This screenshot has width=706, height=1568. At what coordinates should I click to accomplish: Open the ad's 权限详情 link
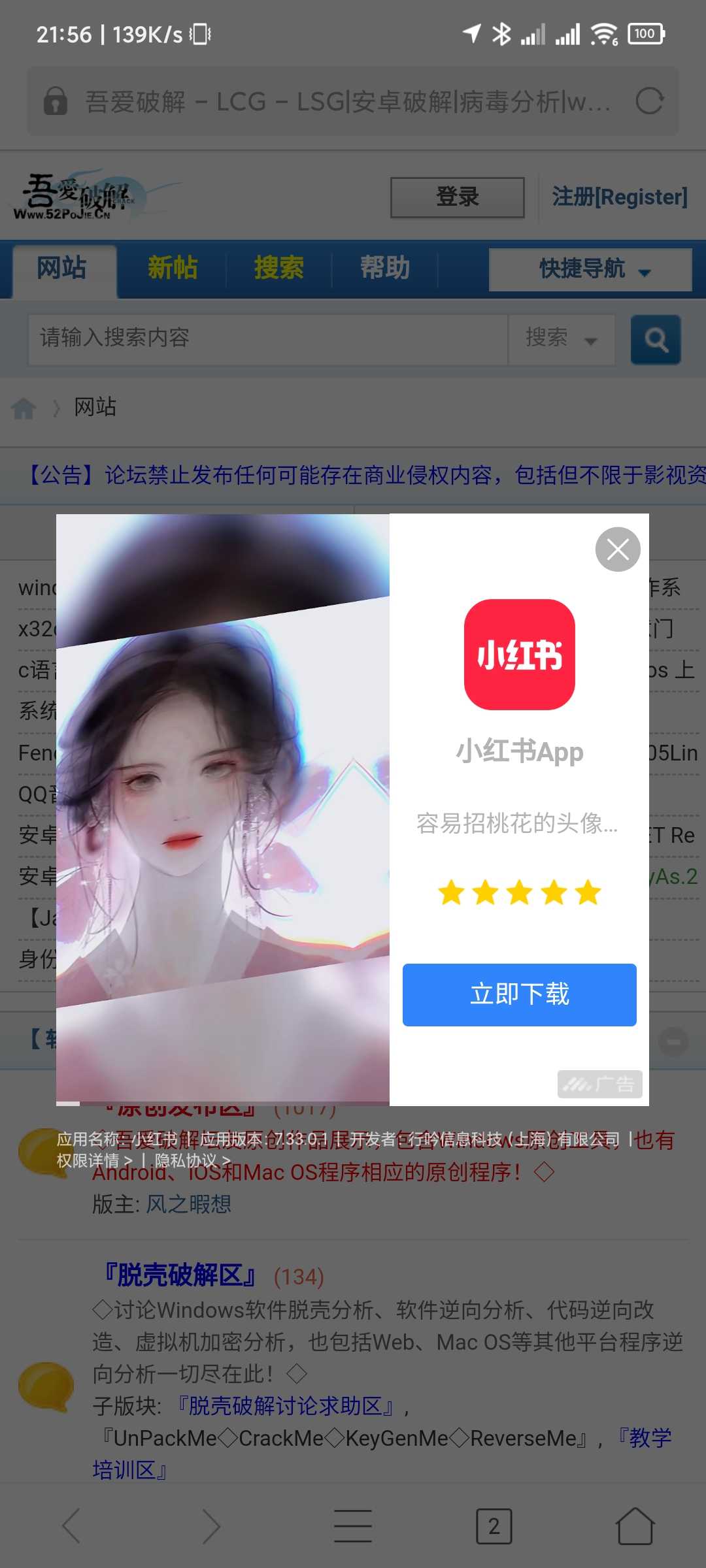94,1160
